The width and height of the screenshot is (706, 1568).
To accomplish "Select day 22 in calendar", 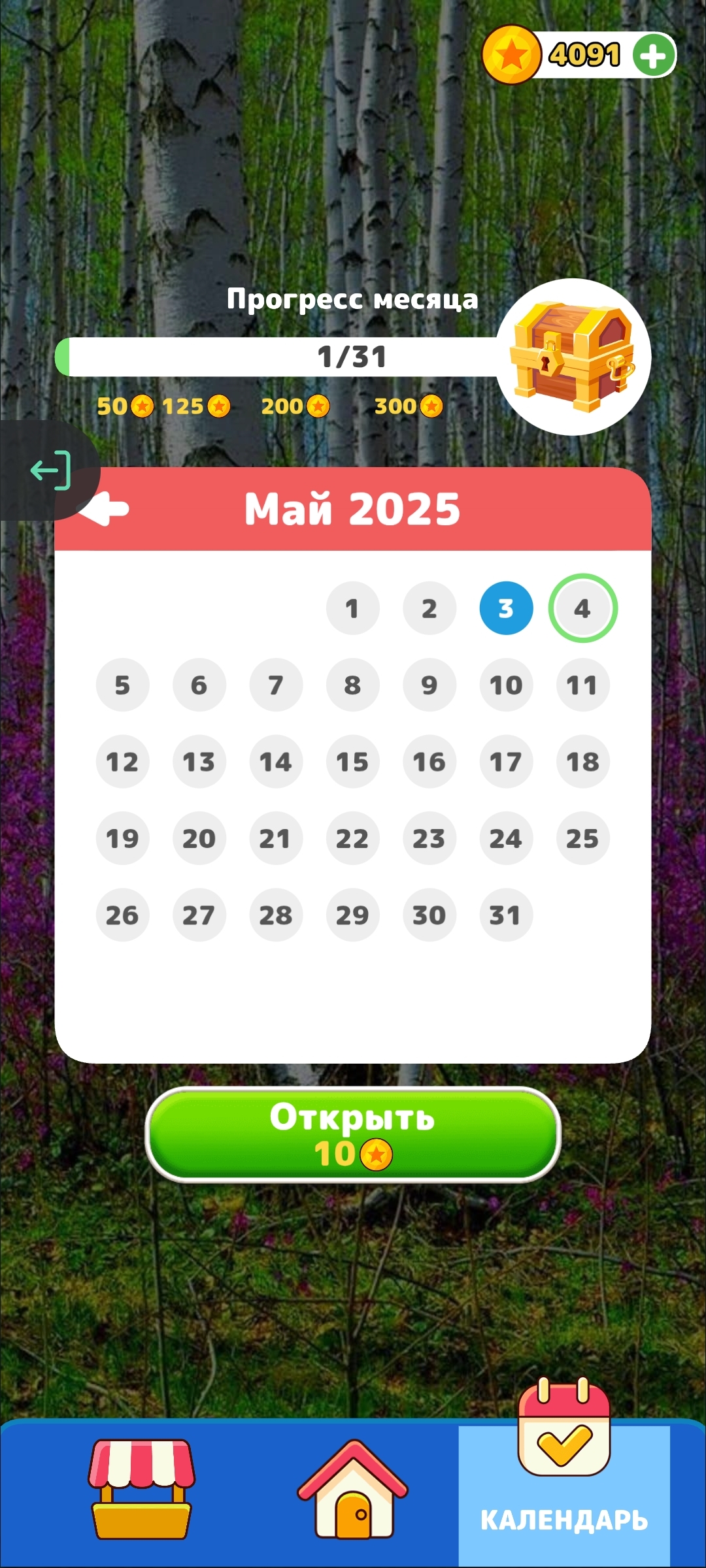I will (x=352, y=838).
